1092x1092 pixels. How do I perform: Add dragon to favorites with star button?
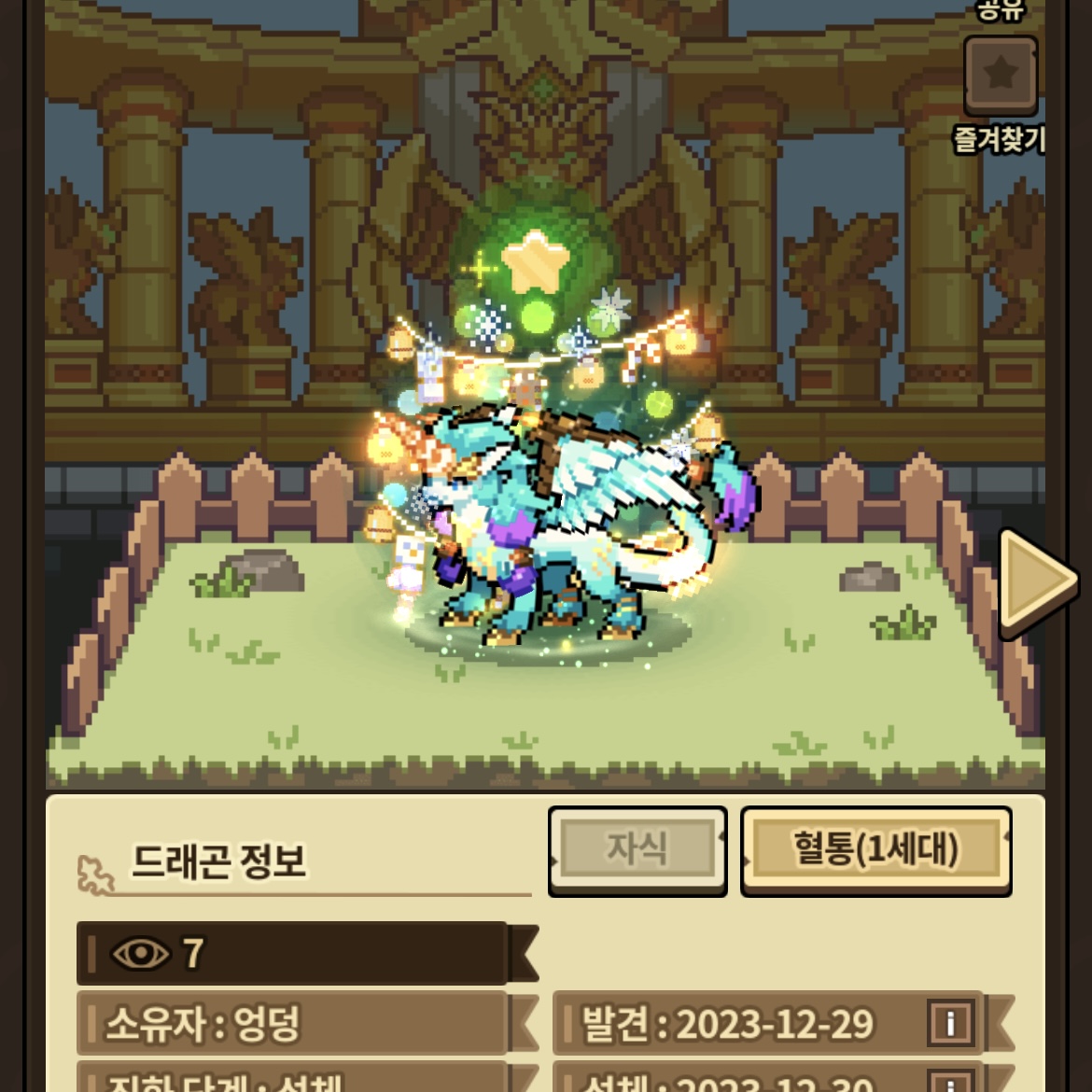tap(1001, 75)
